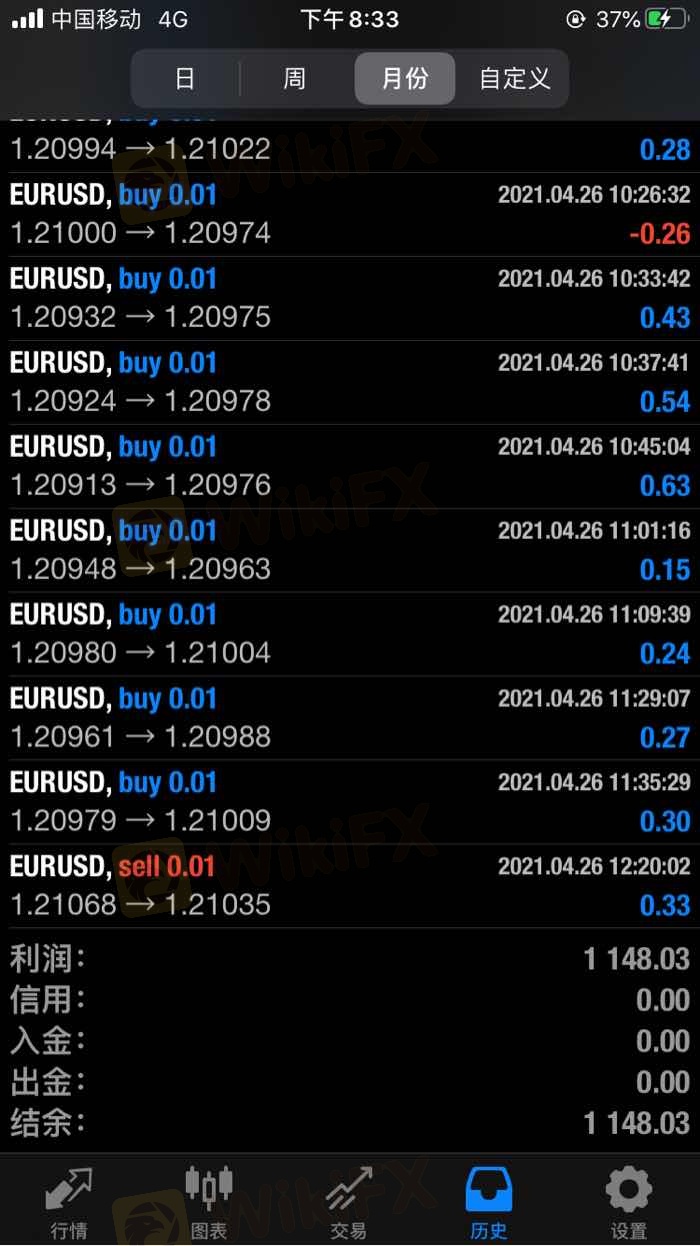Viewport: 700px width, 1246px height.
Task: Go to the 行情 quotes tab
Action: pyautogui.click(x=69, y=1201)
